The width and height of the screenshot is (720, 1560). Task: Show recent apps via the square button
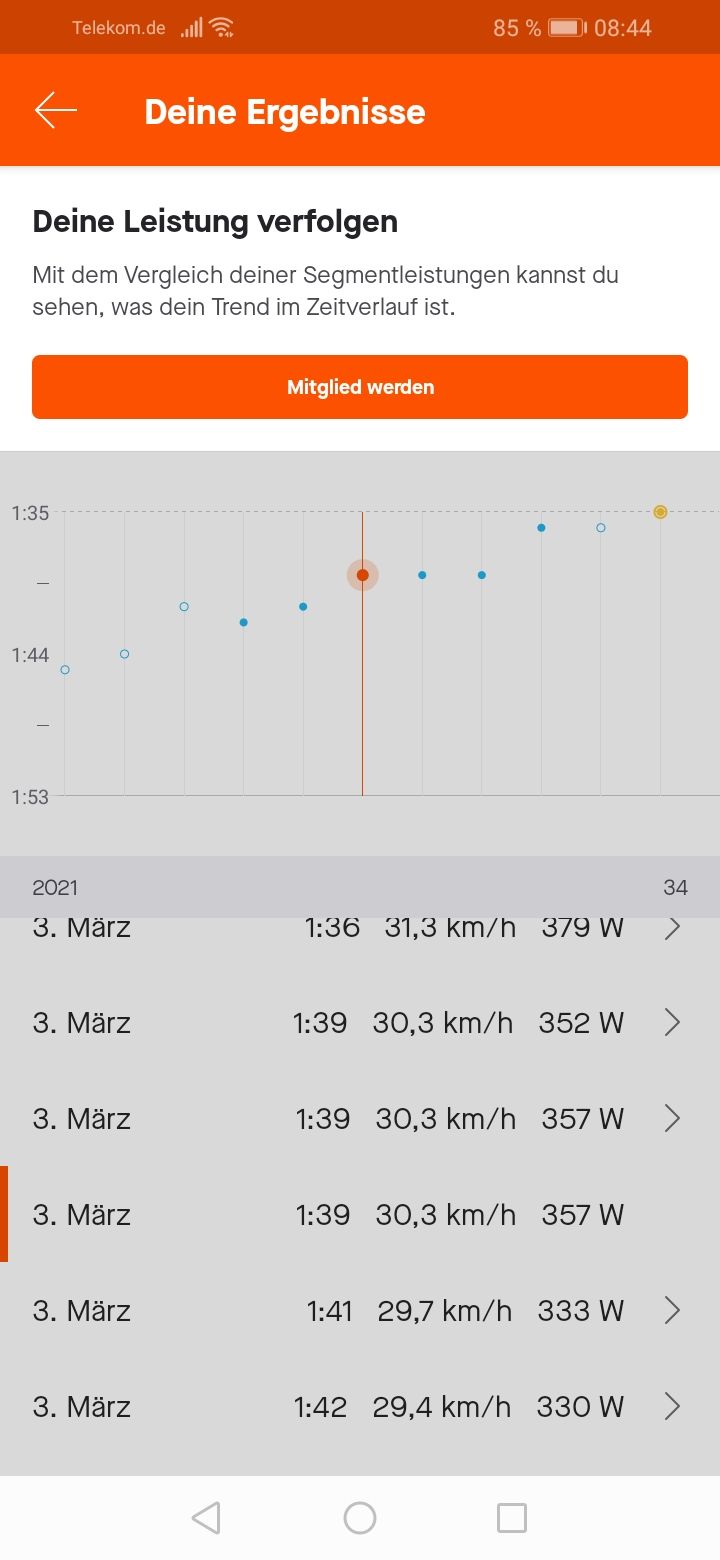click(512, 1518)
